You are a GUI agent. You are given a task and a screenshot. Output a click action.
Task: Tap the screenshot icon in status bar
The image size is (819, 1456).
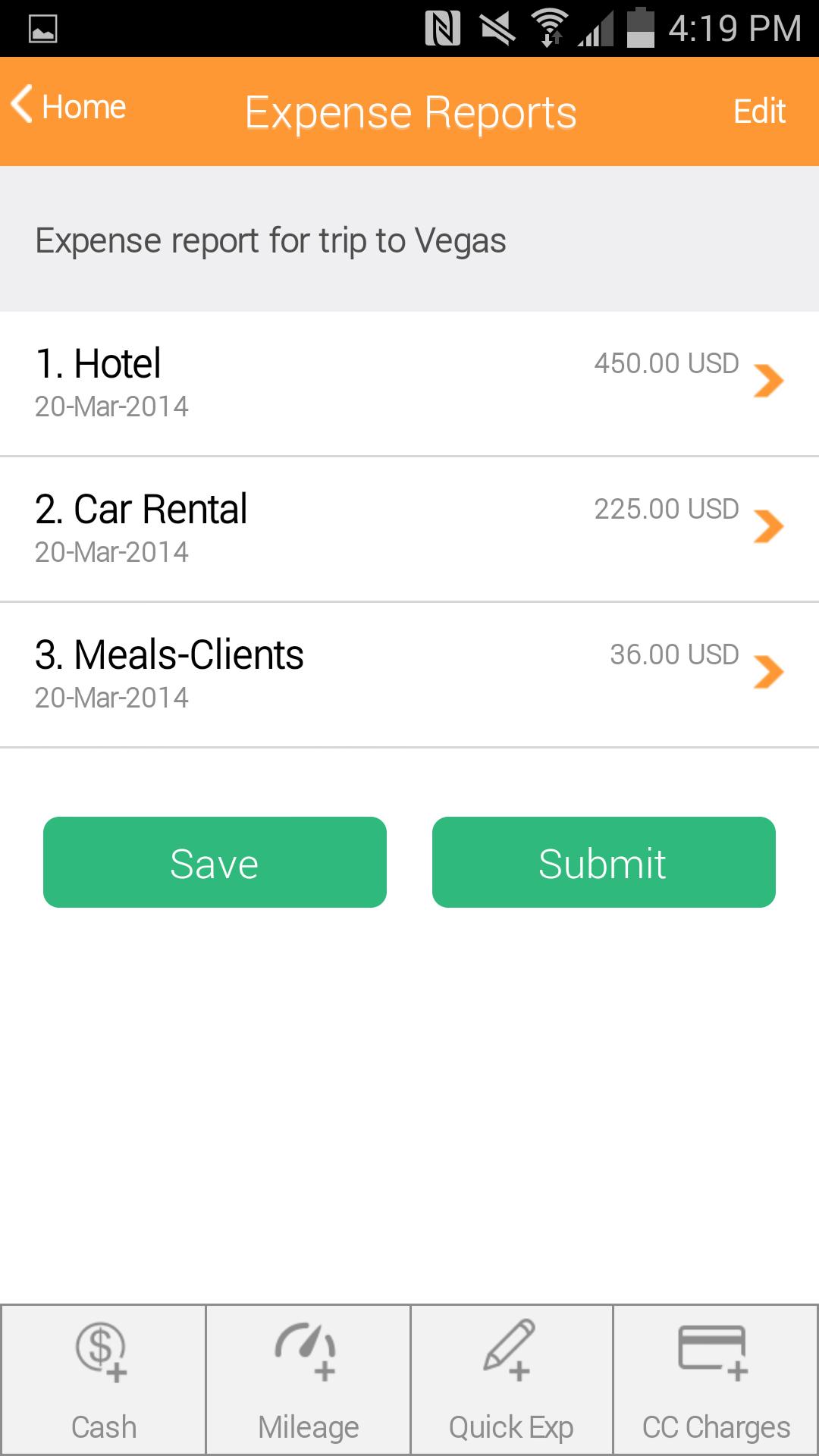[x=43, y=27]
